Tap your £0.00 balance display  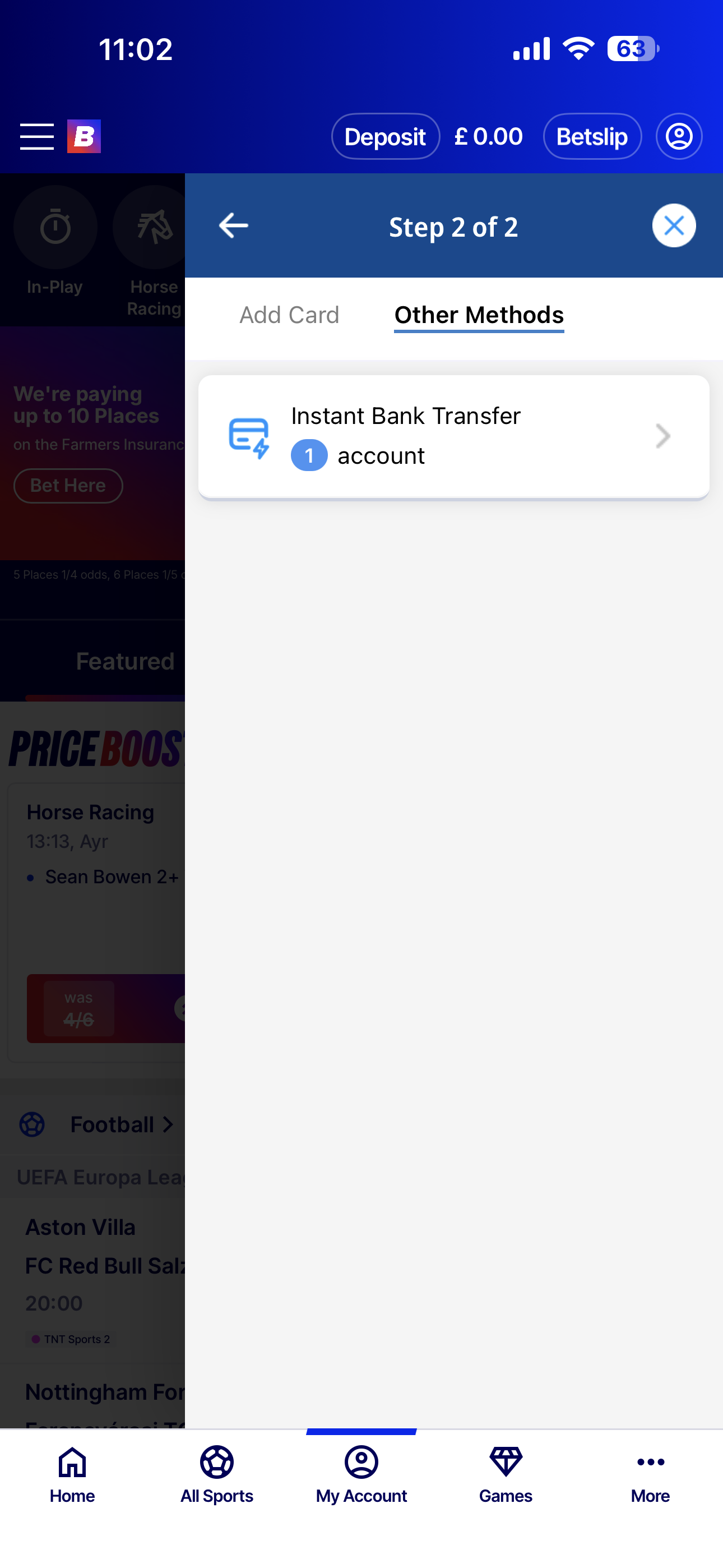point(488,136)
